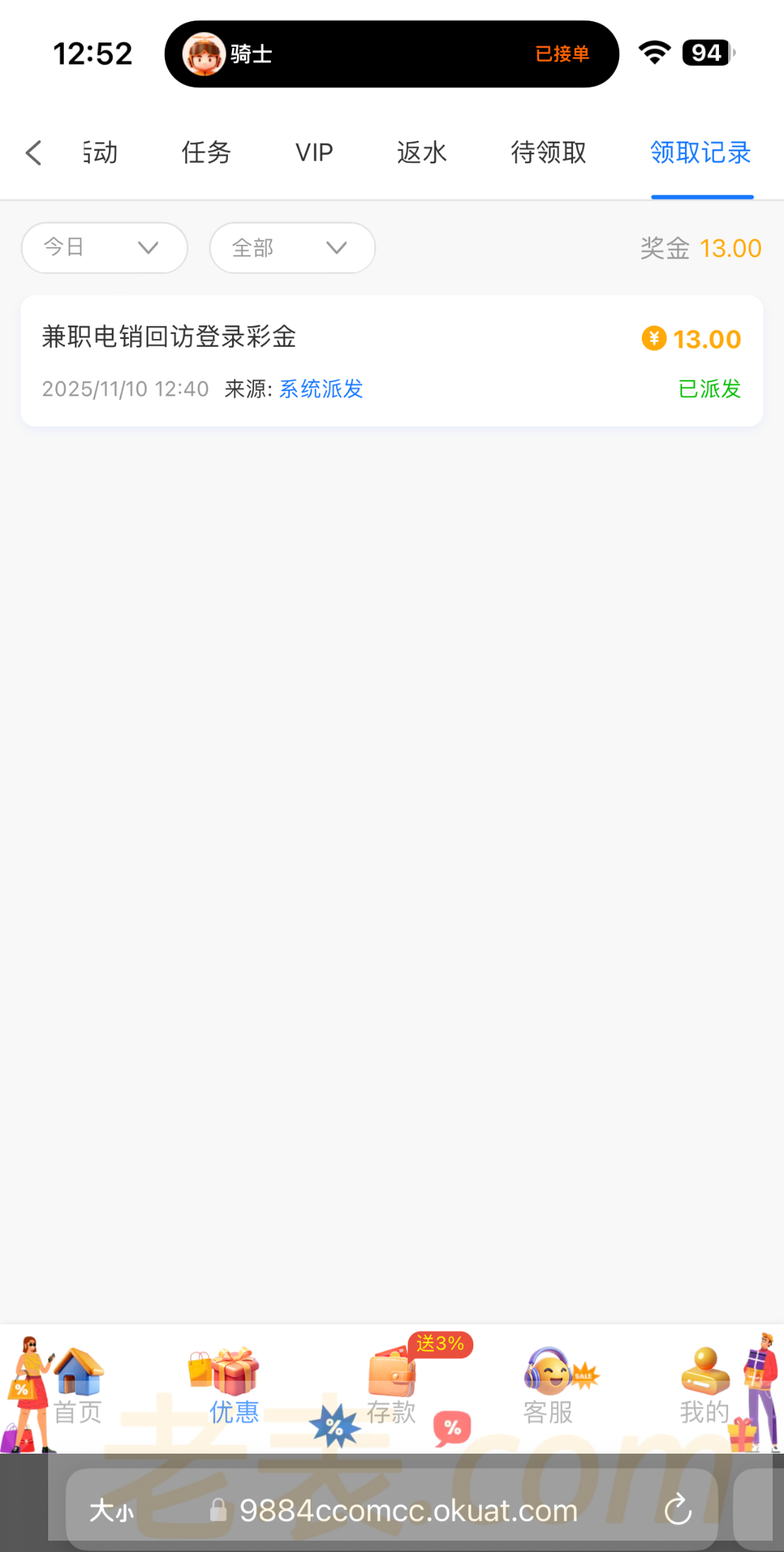Expand the 今日 date filter dropdown
Screen dimensions: 784x1552
tap(104, 248)
